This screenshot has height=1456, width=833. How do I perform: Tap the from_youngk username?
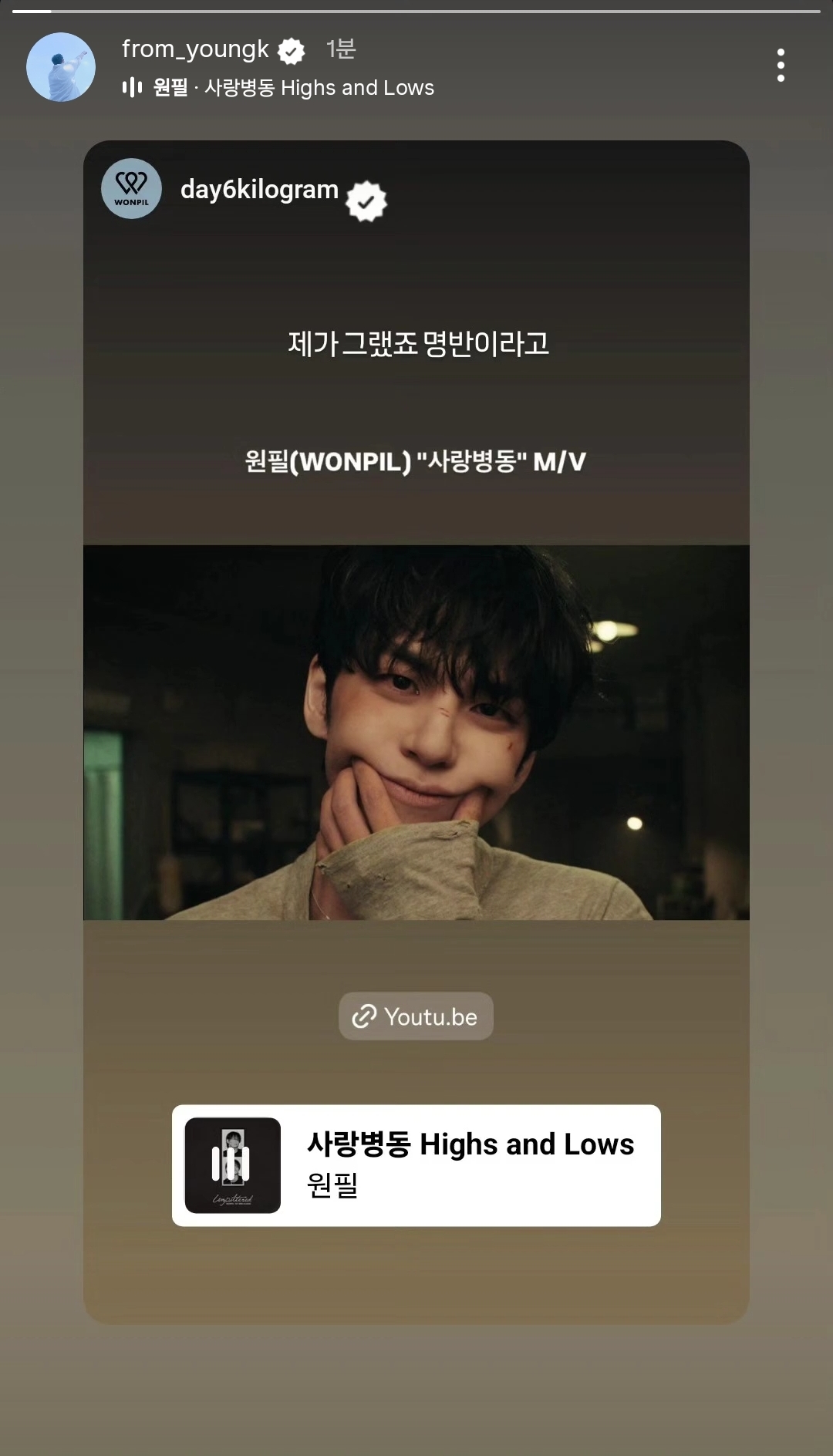tap(195, 49)
